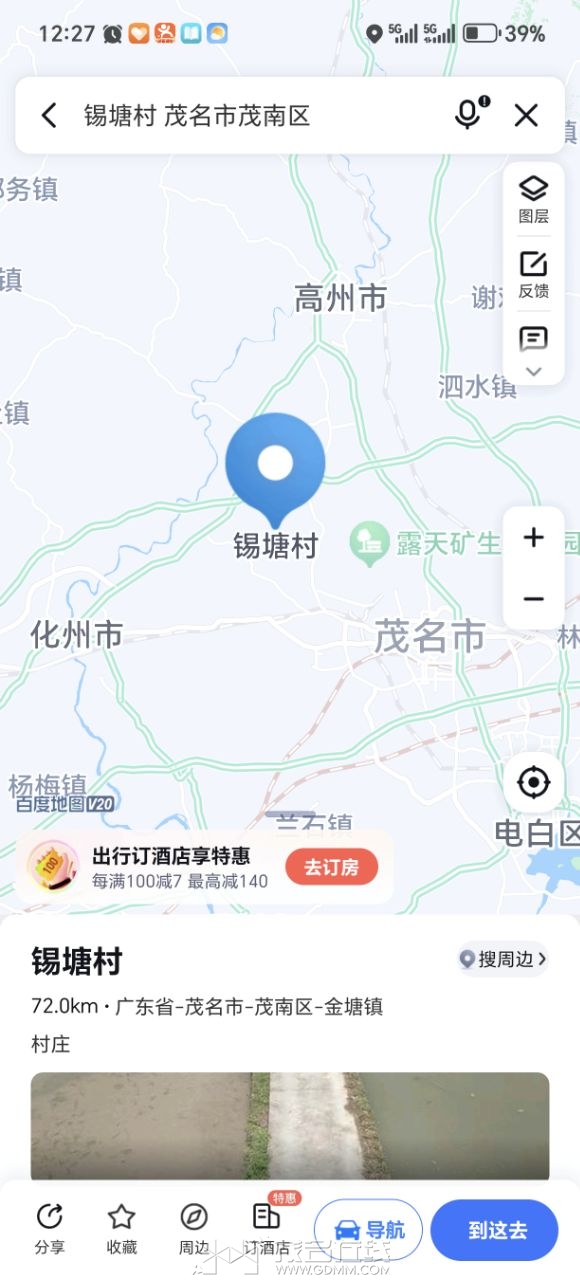
Task: Save the place with 收藏
Action: tap(121, 1228)
